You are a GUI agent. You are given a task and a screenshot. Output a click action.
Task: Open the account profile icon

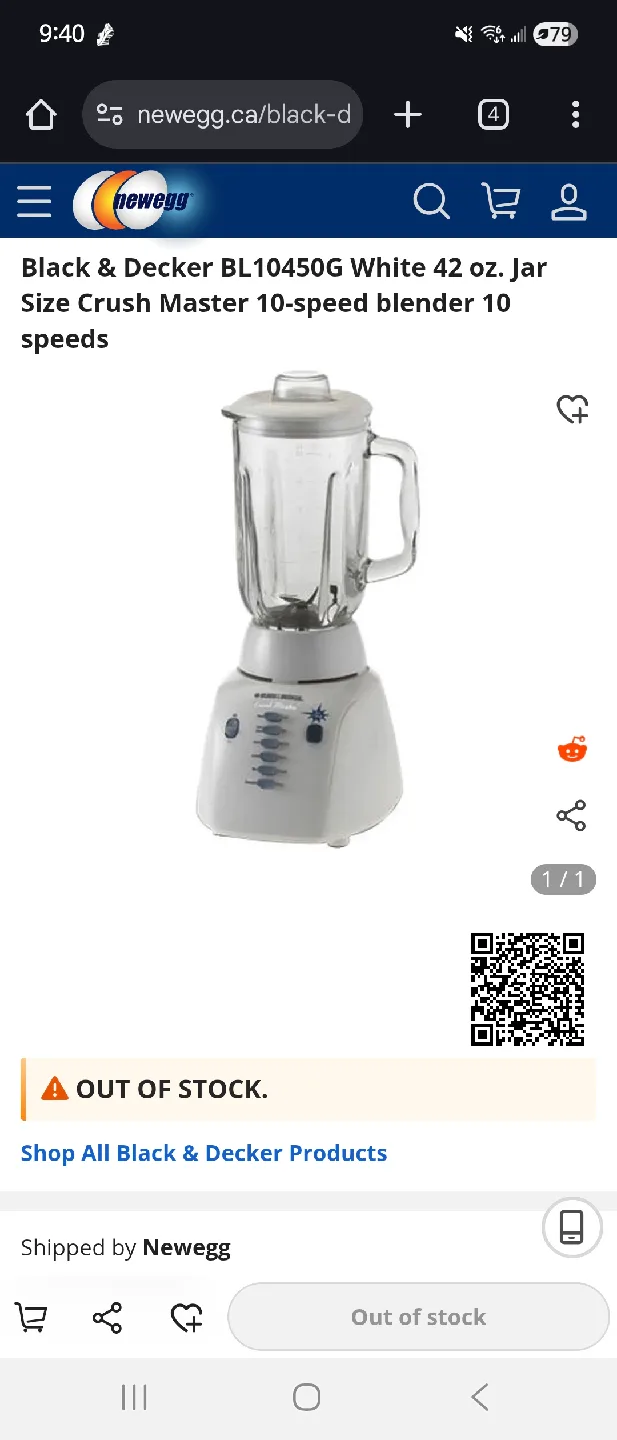coord(569,202)
